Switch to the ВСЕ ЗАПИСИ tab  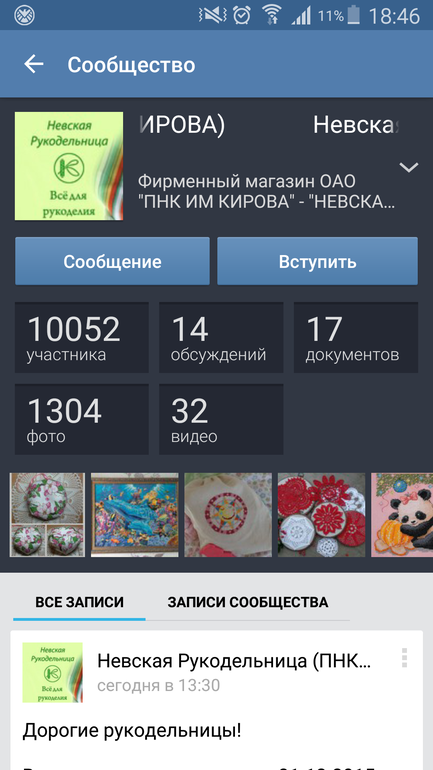80,602
